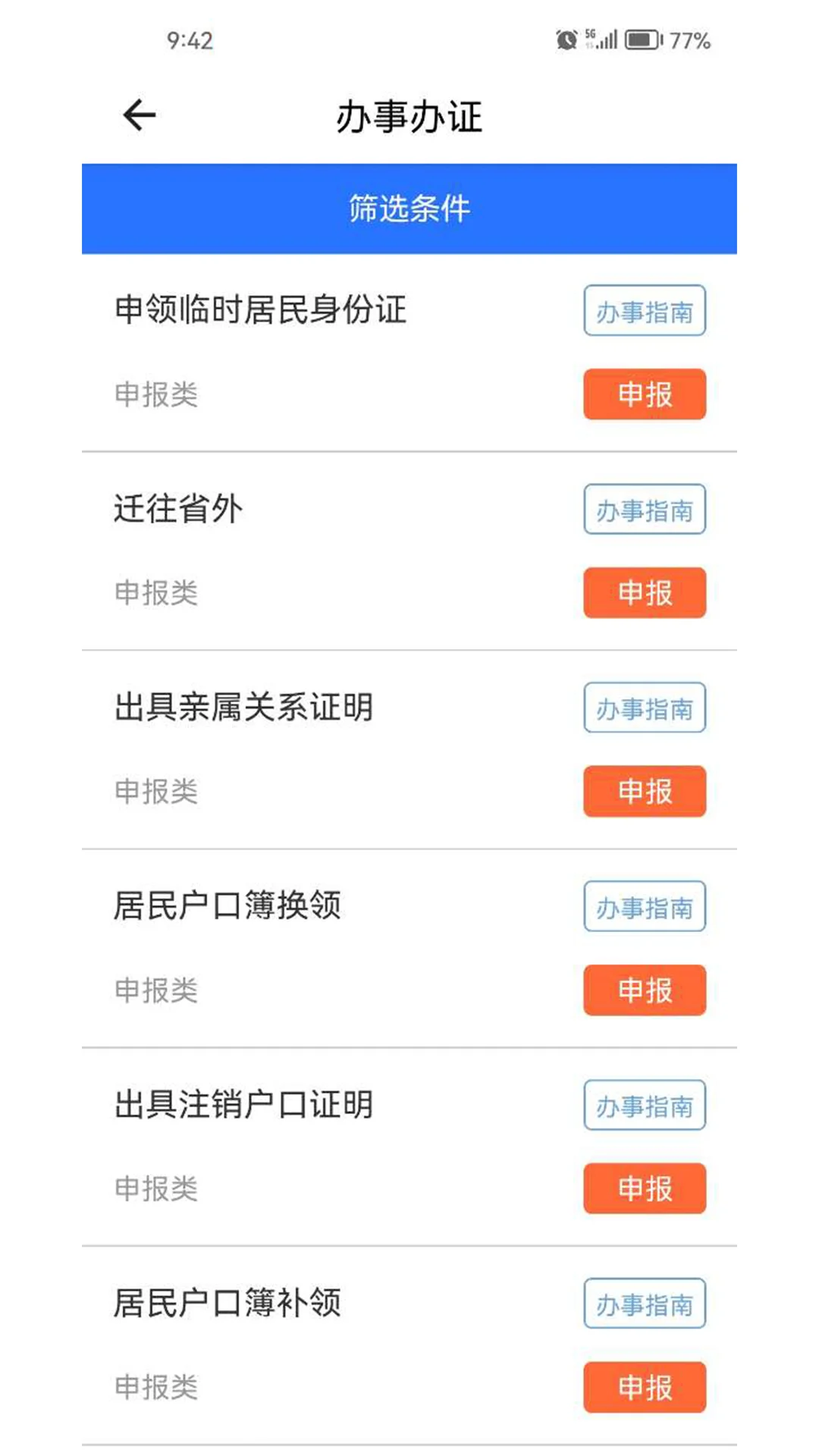Open 办事指南 for 居民户口簿补领
The height and width of the screenshot is (1456, 819).
(644, 1304)
